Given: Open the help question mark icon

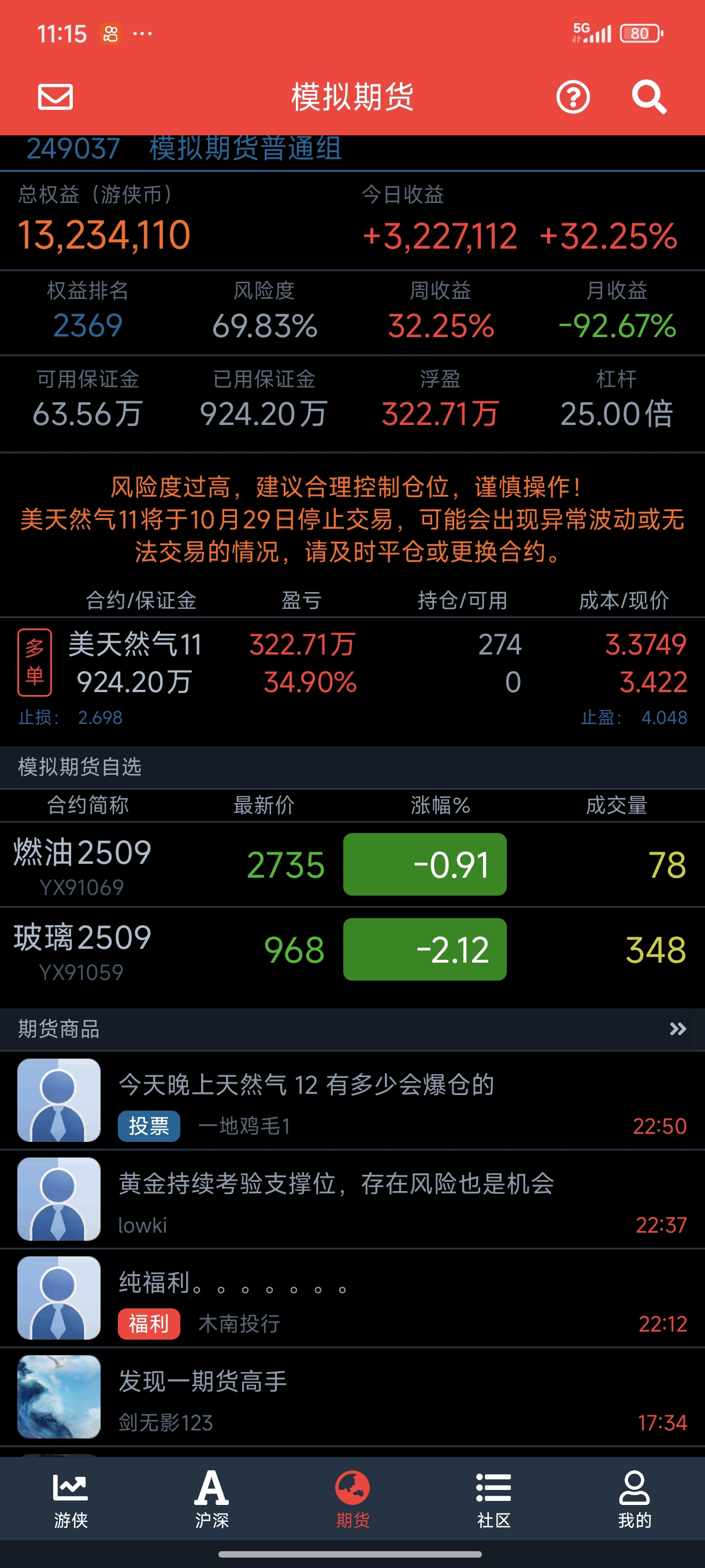Looking at the screenshot, I should tap(573, 97).
